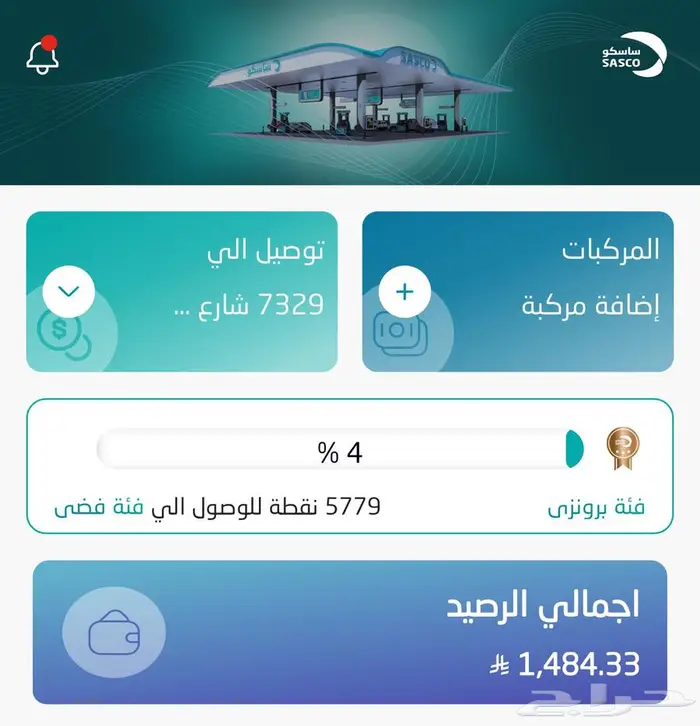The height and width of the screenshot is (726, 700).
Task: Add a vehicle with the plus button
Action: click(404, 293)
